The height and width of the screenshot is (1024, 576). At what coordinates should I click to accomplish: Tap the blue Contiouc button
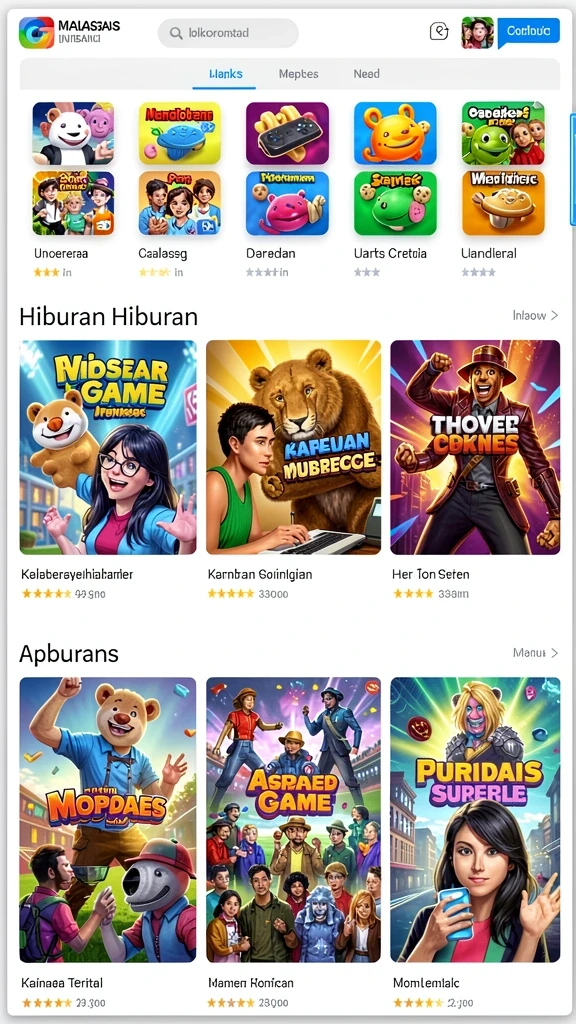coord(528,32)
